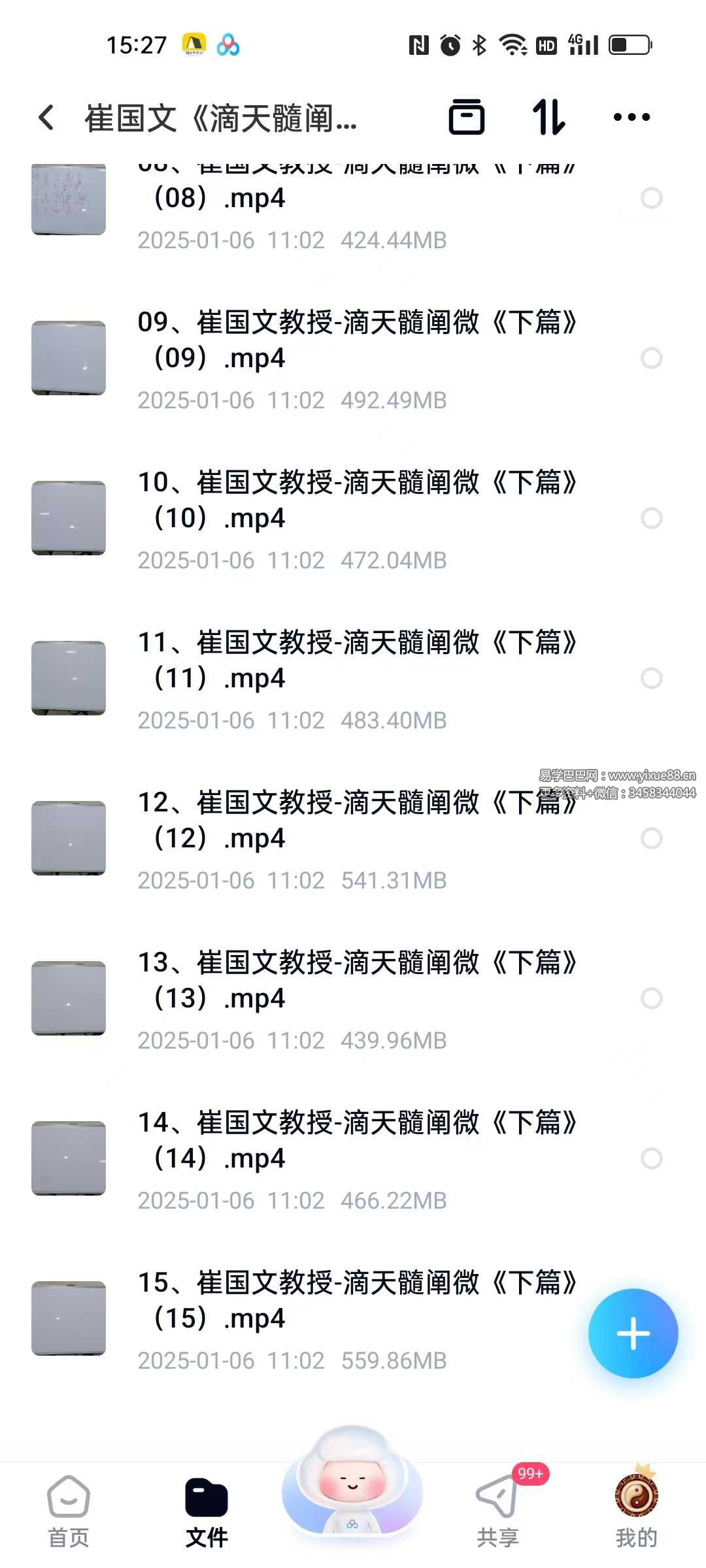This screenshot has width=706, height=1568.
Task: Tick the circle next to file (08).mp4
Action: click(652, 198)
